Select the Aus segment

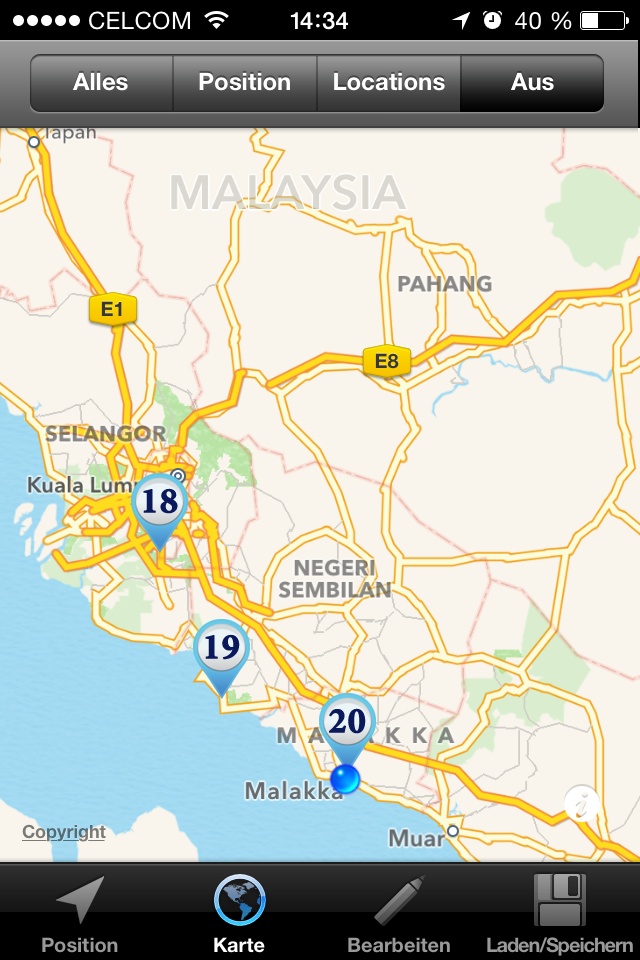tap(532, 83)
